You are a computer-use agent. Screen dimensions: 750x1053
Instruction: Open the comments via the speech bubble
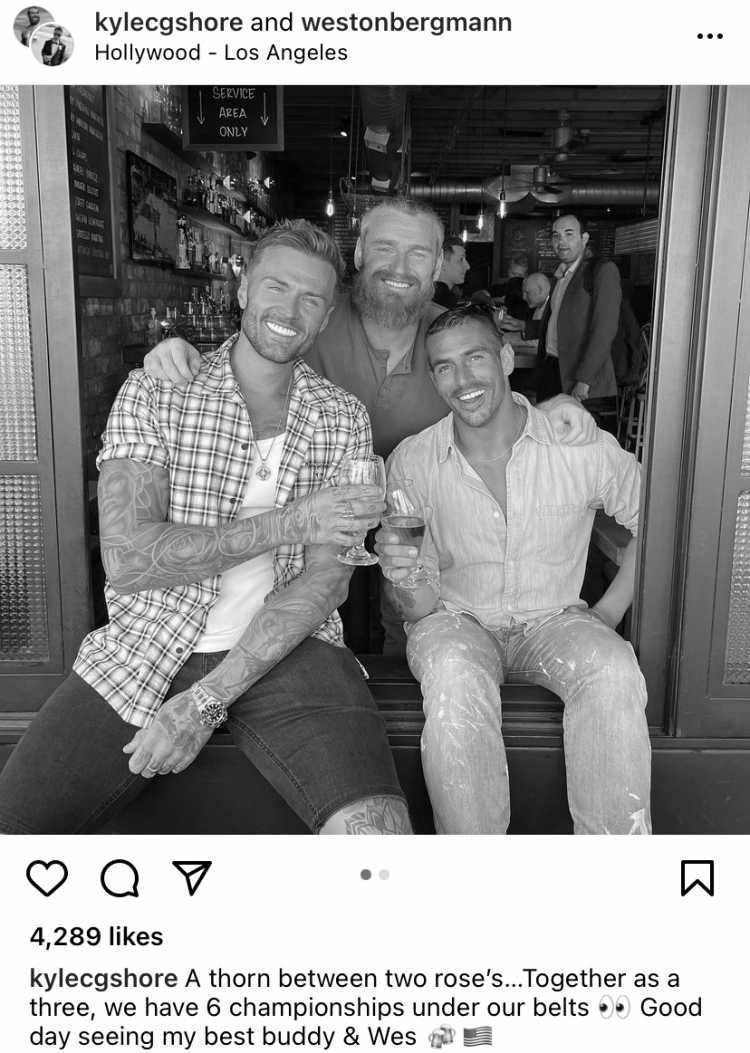(x=120, y=878)
